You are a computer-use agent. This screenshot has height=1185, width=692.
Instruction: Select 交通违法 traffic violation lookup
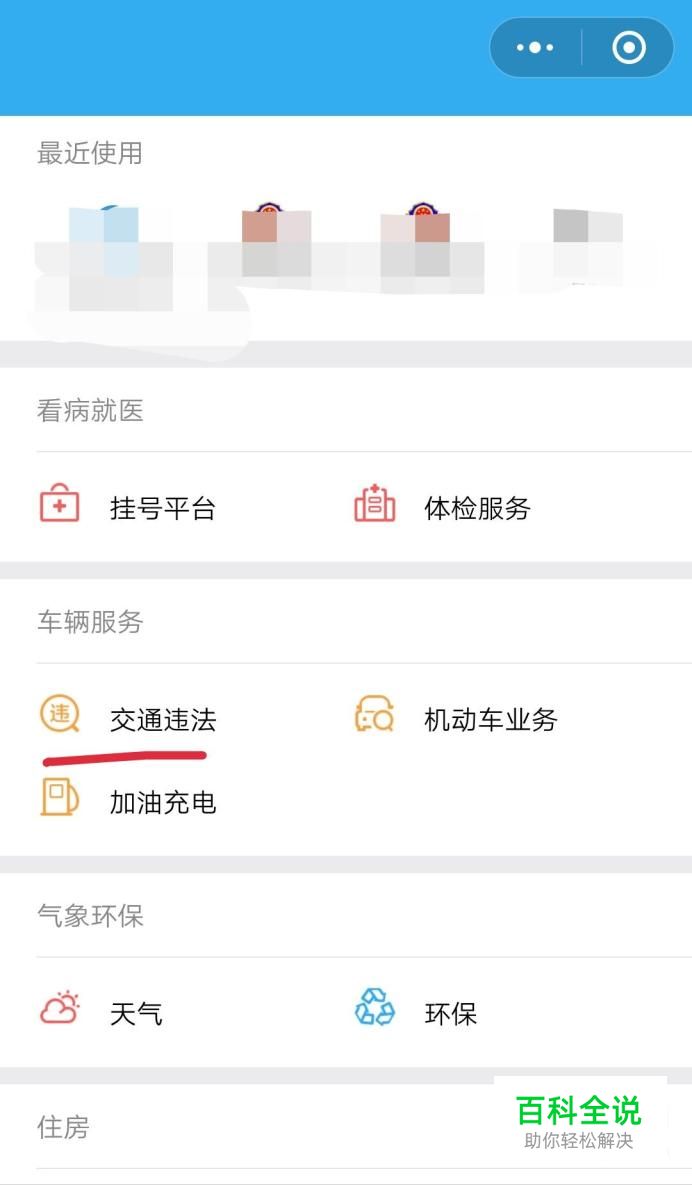point(128,718)
